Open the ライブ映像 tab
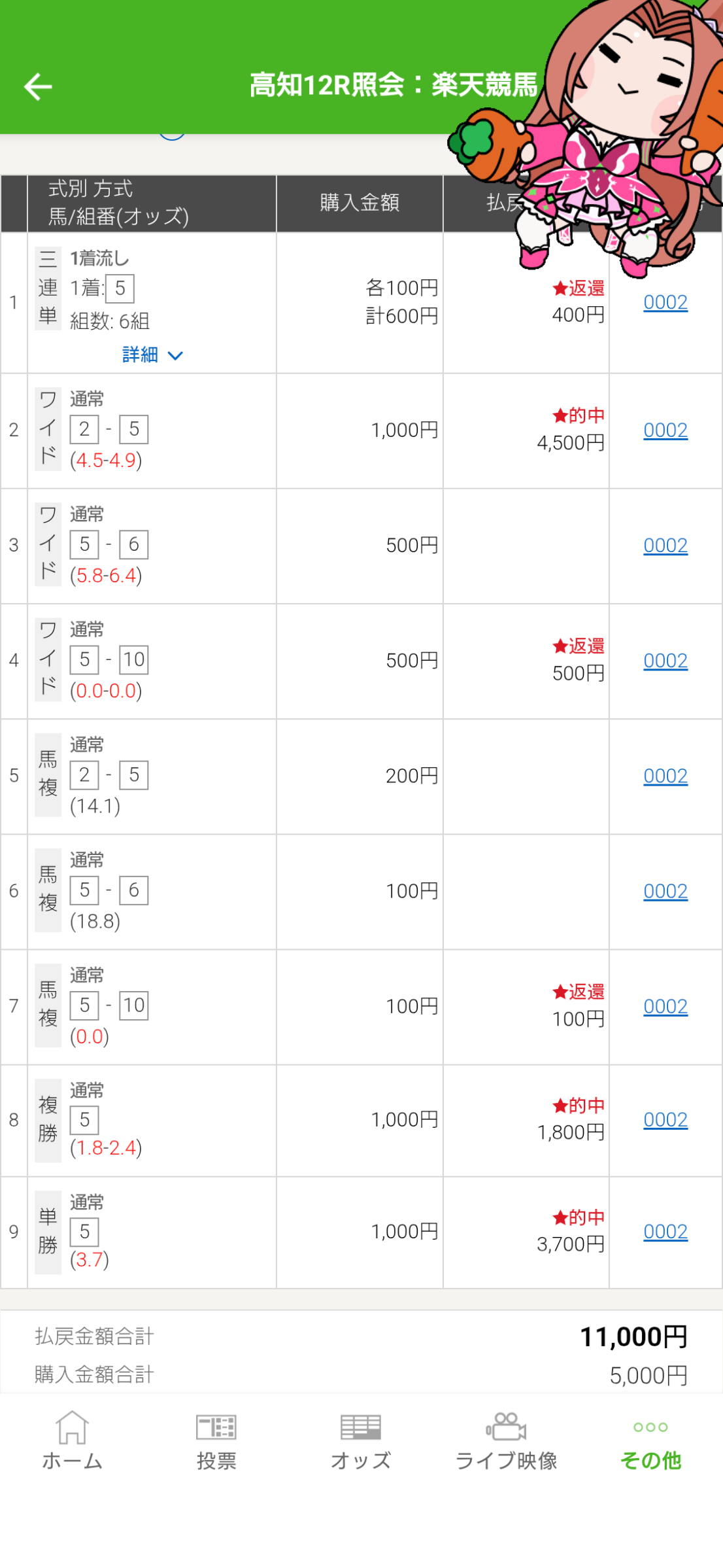 506,1442
